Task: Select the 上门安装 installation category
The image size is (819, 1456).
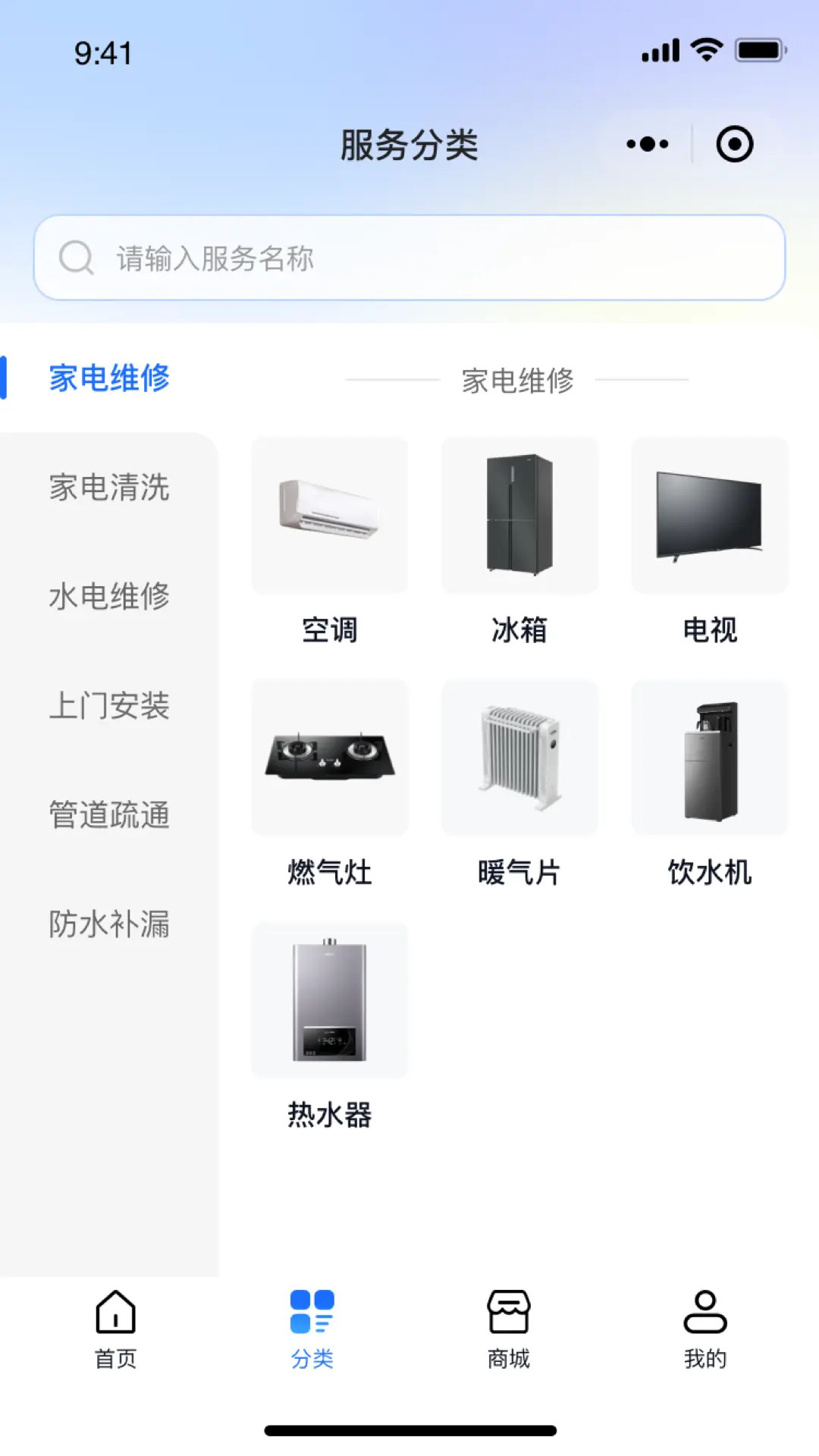Action: click(110, 707)
